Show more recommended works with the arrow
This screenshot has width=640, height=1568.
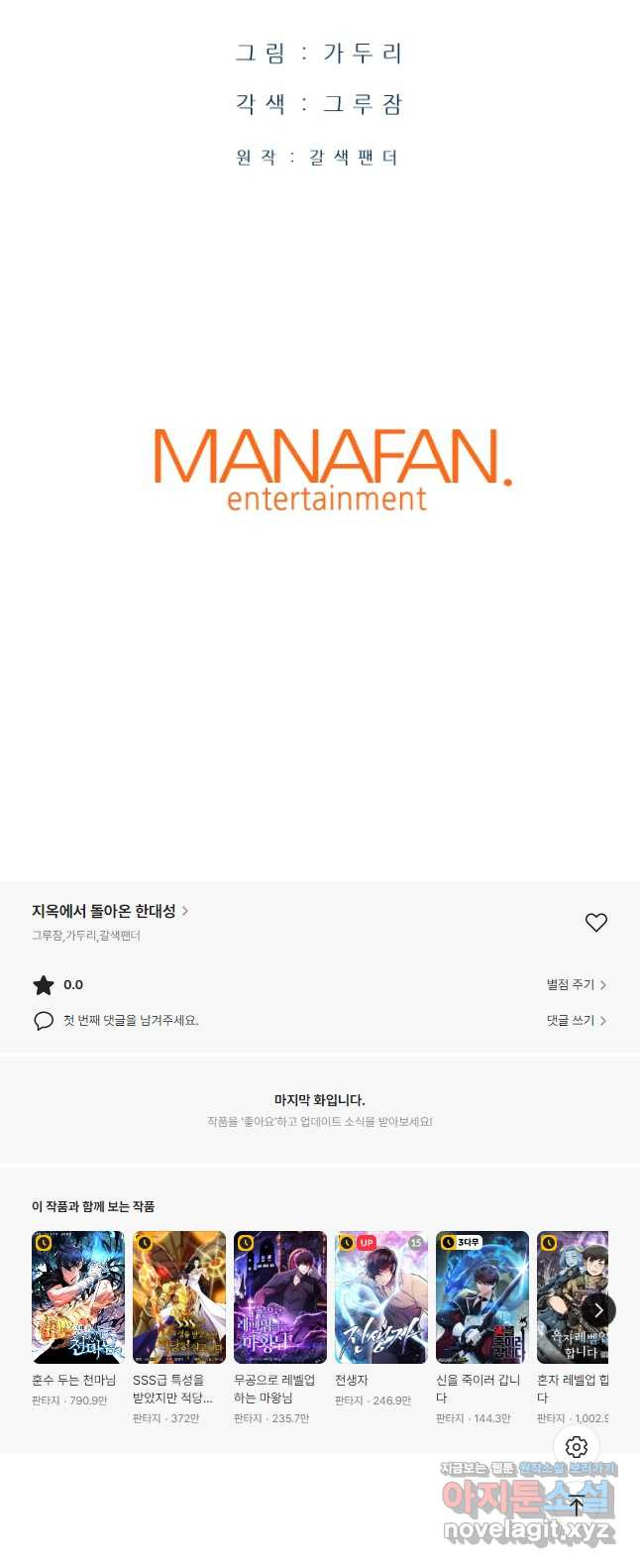(x=598, y=1310)
